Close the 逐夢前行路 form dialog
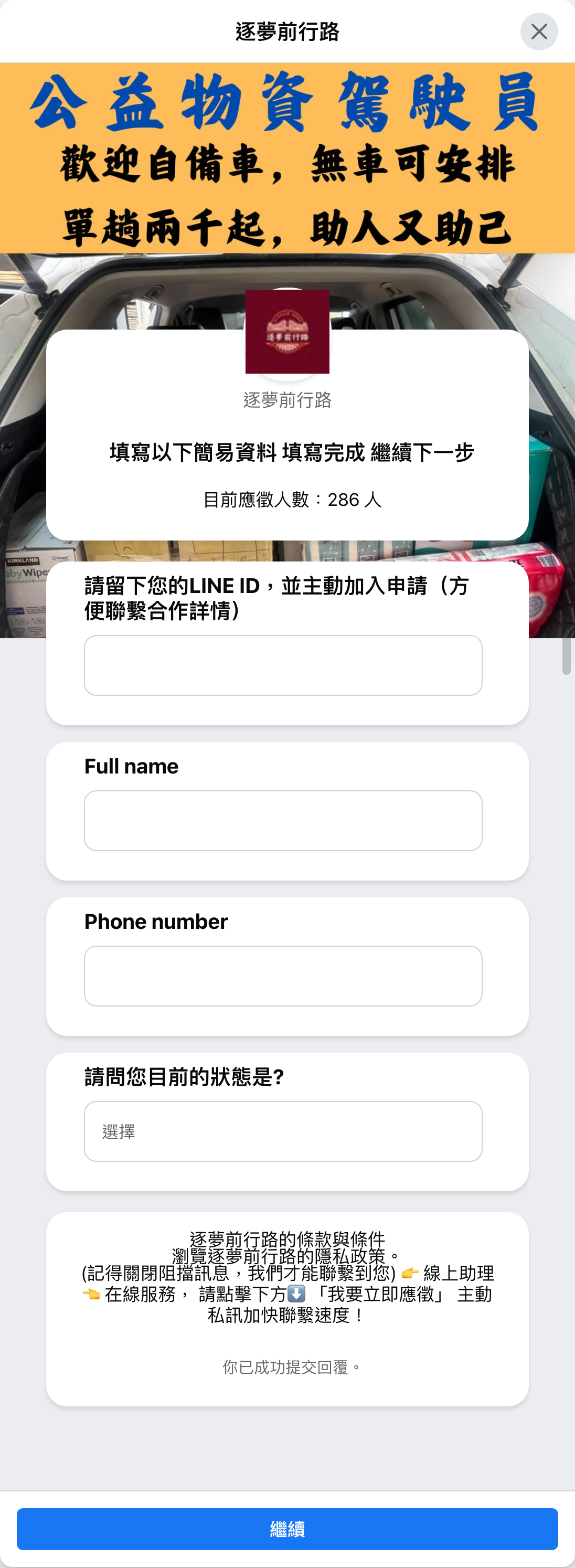Image resolution: width=575 pixels, height=1568 pixels. click(x=539, y=31)
